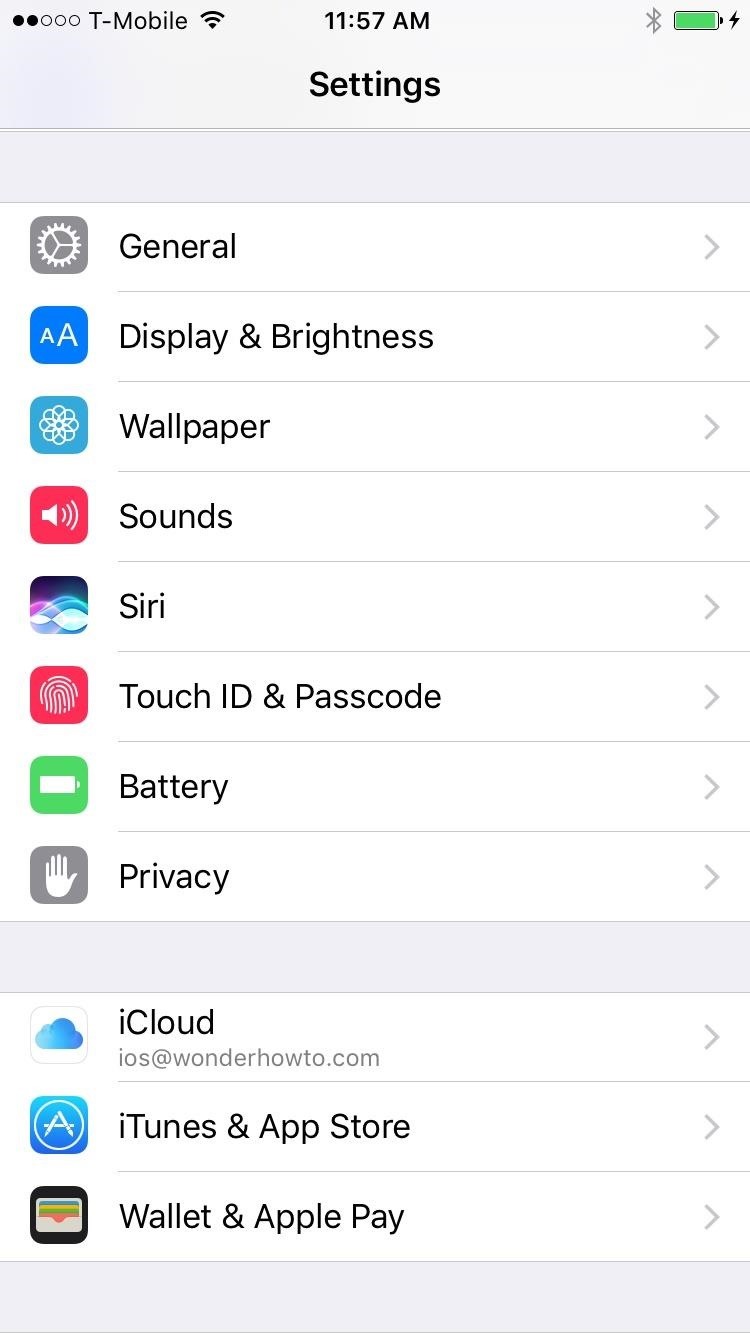
Task: Tap the Wallet & Apple Pay icon
Action: pyautogui.click(x=58, y=1216)
